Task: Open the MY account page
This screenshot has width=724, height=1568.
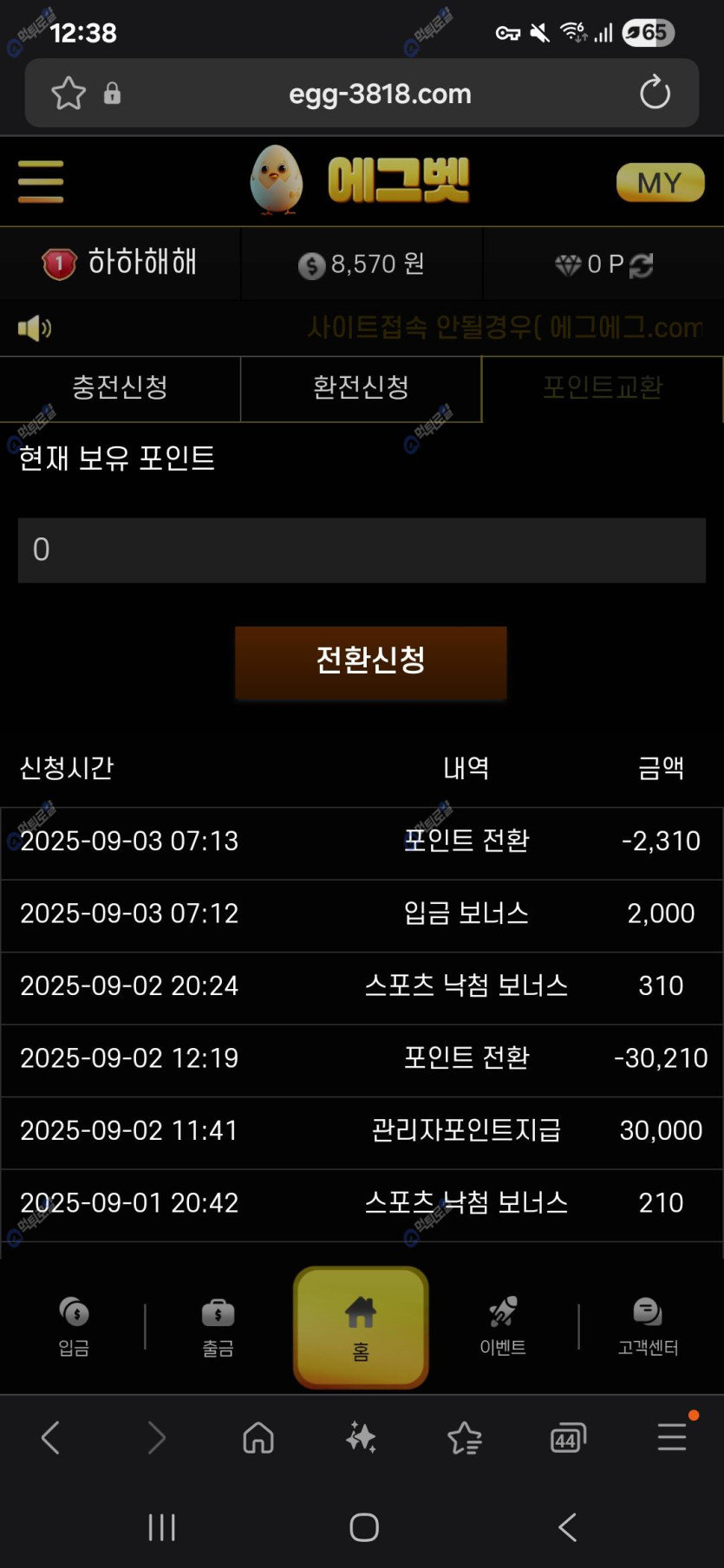Action: 660,183
